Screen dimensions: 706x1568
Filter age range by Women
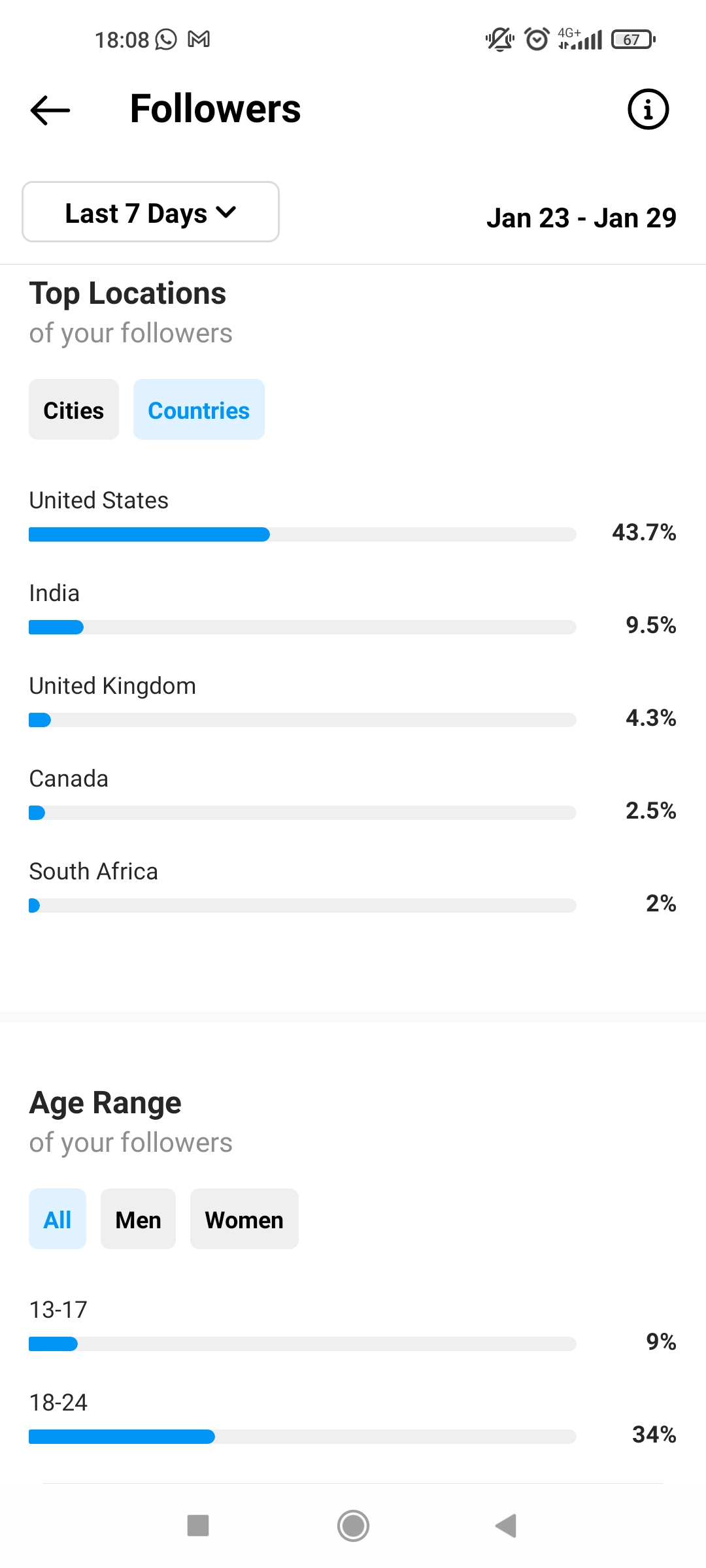pyautogui.click(x=244, y=1219)
